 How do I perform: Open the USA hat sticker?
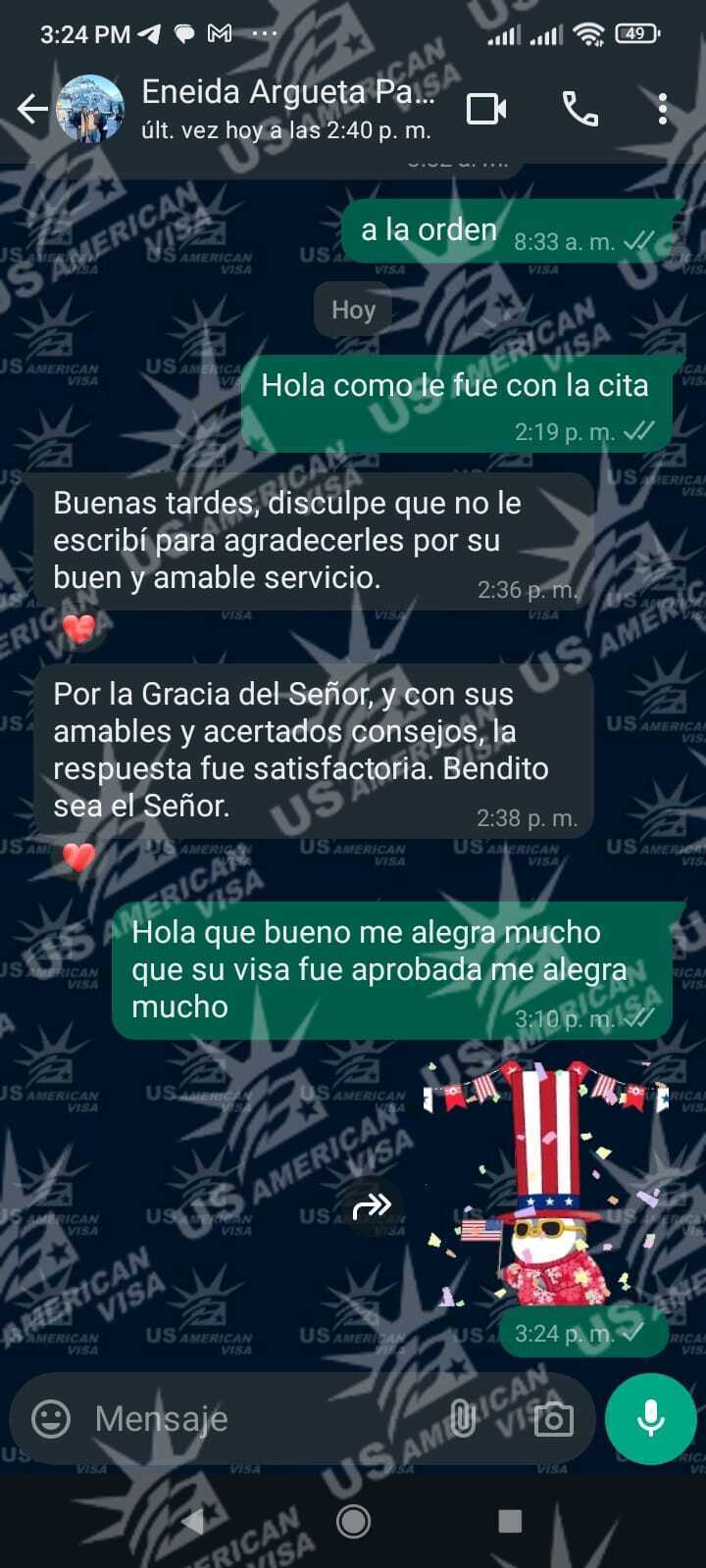point(549,1186)
